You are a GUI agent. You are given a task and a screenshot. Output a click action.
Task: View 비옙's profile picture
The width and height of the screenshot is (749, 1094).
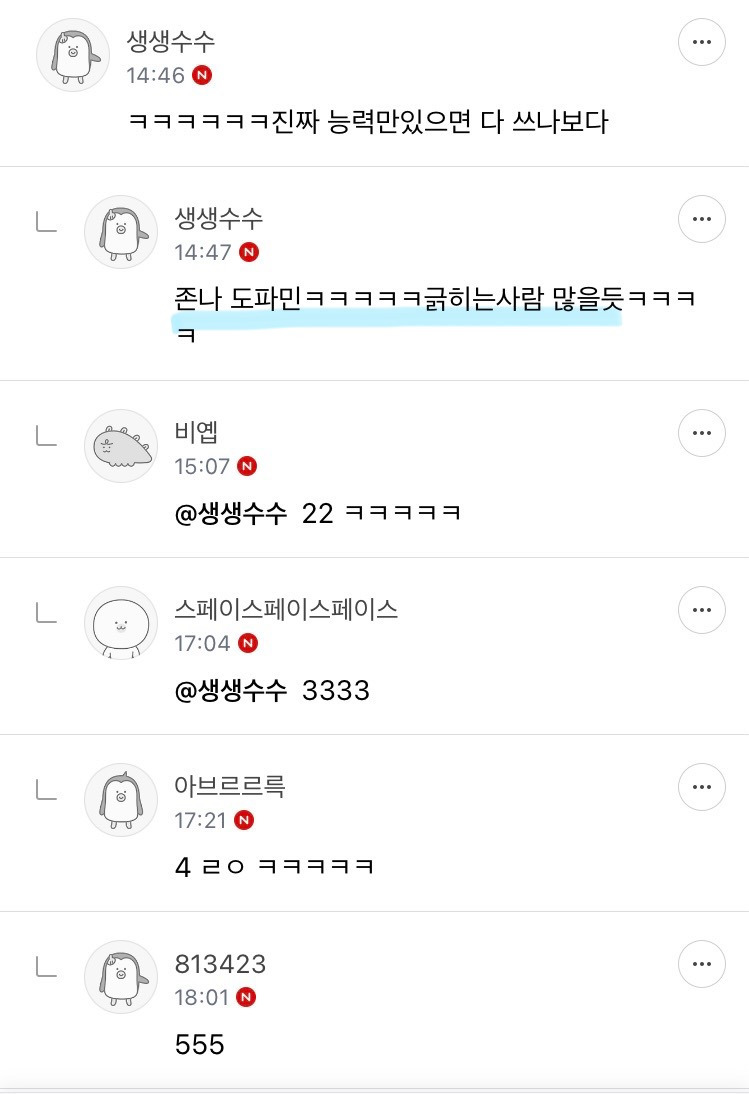[121, 446]
